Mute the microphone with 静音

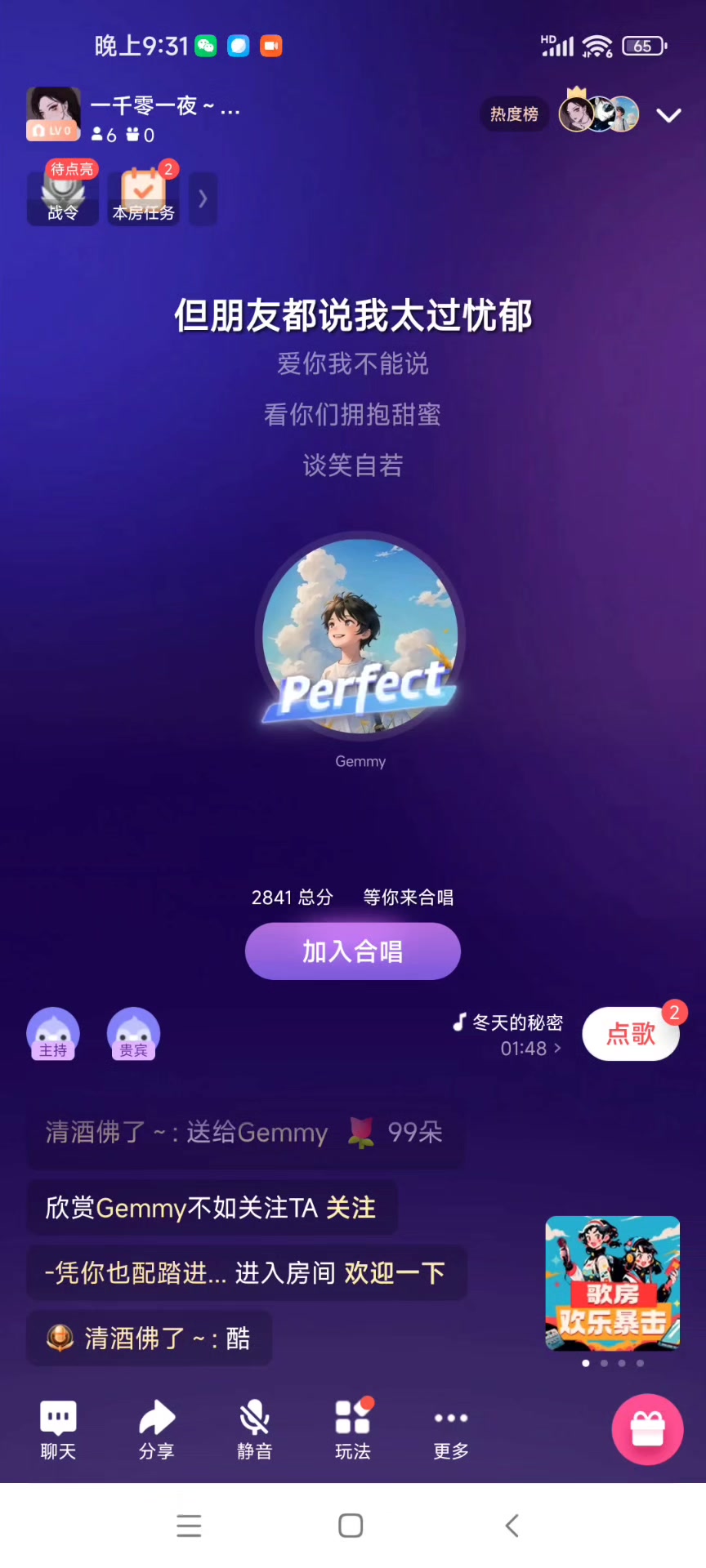[x=254, y=1429]
